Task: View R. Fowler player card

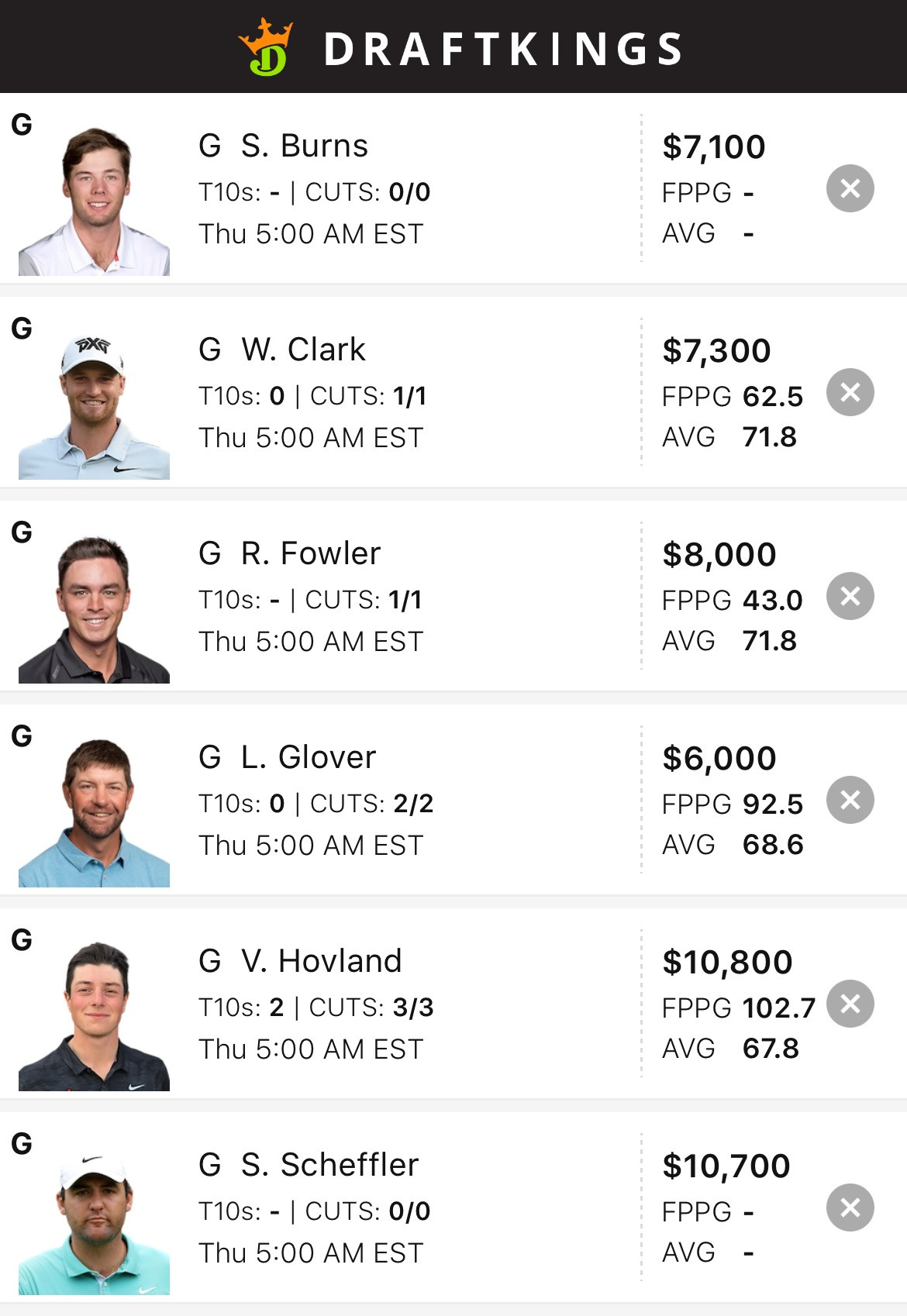Action: point(310,553)
